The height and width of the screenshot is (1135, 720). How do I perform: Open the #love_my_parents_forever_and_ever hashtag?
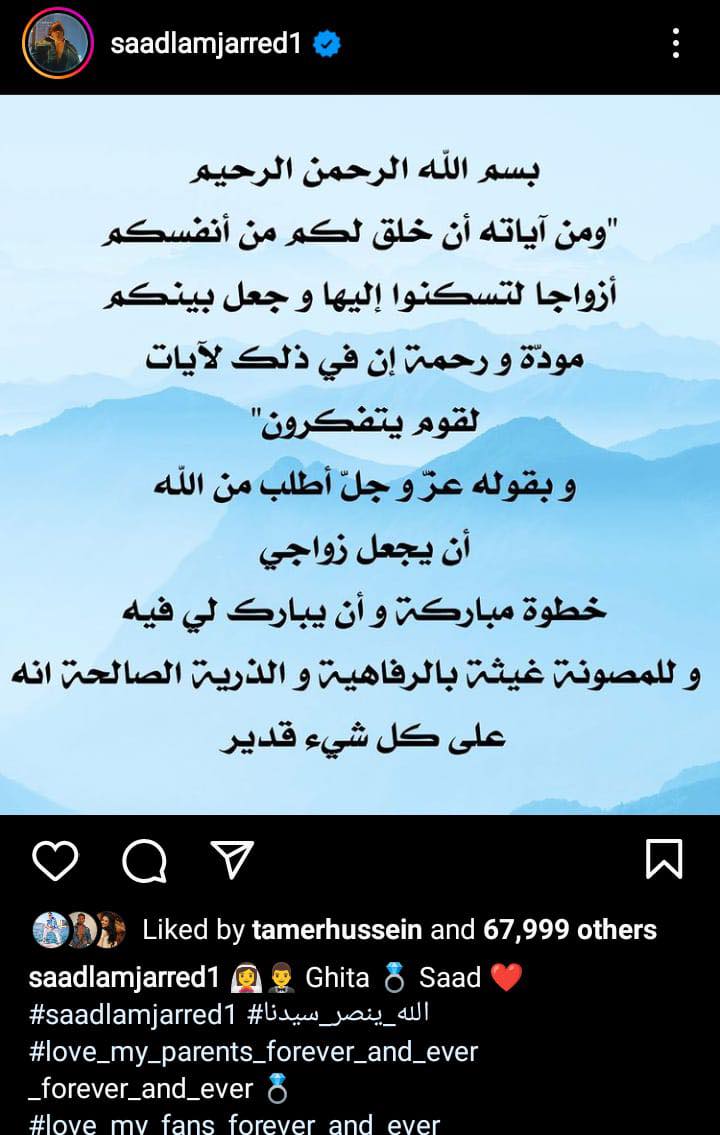pyautogui.click(x=254, y=1052)
